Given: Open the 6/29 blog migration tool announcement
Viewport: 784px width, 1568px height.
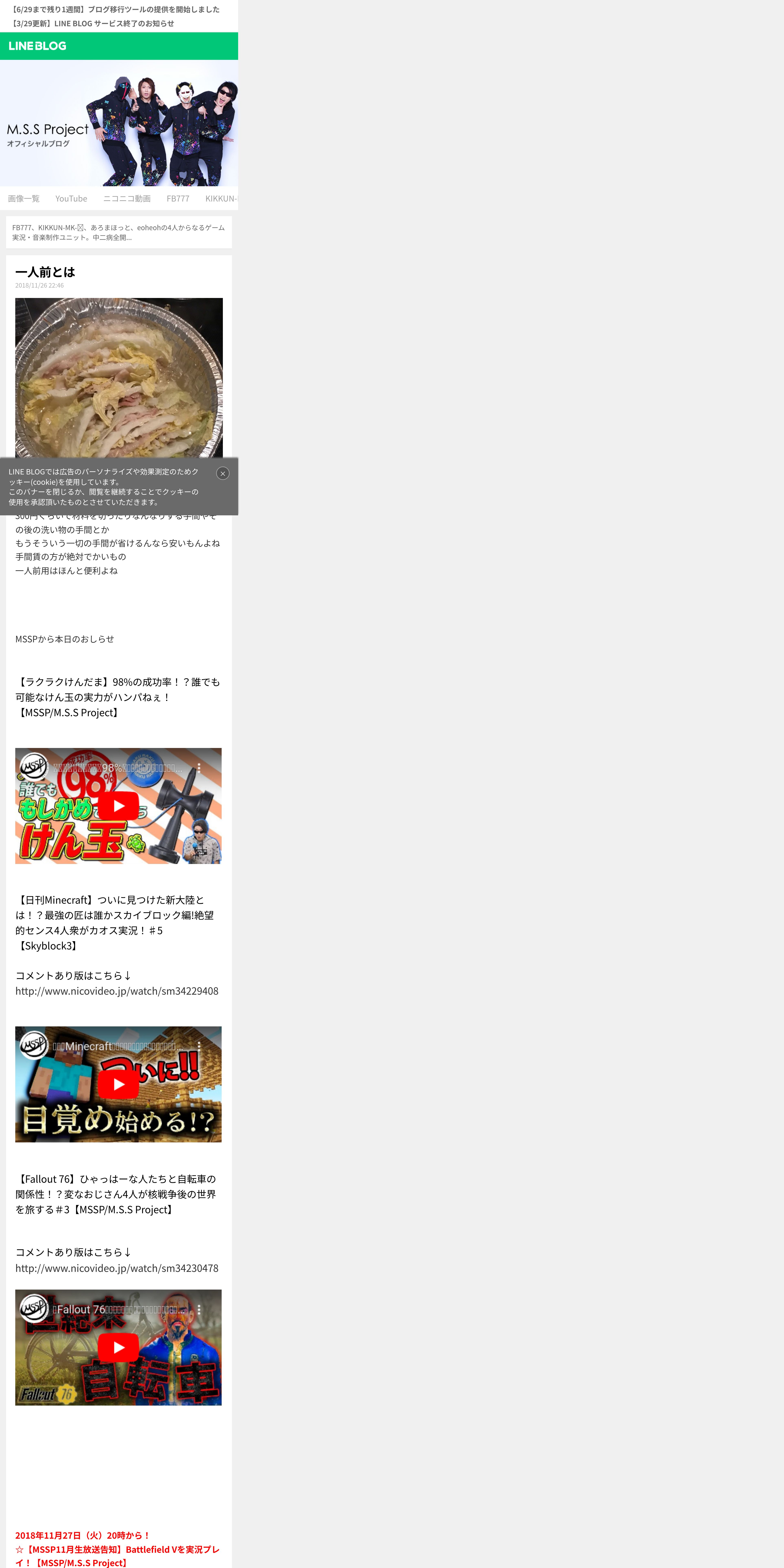Looking at the screenshot, I should click(116, 9).
